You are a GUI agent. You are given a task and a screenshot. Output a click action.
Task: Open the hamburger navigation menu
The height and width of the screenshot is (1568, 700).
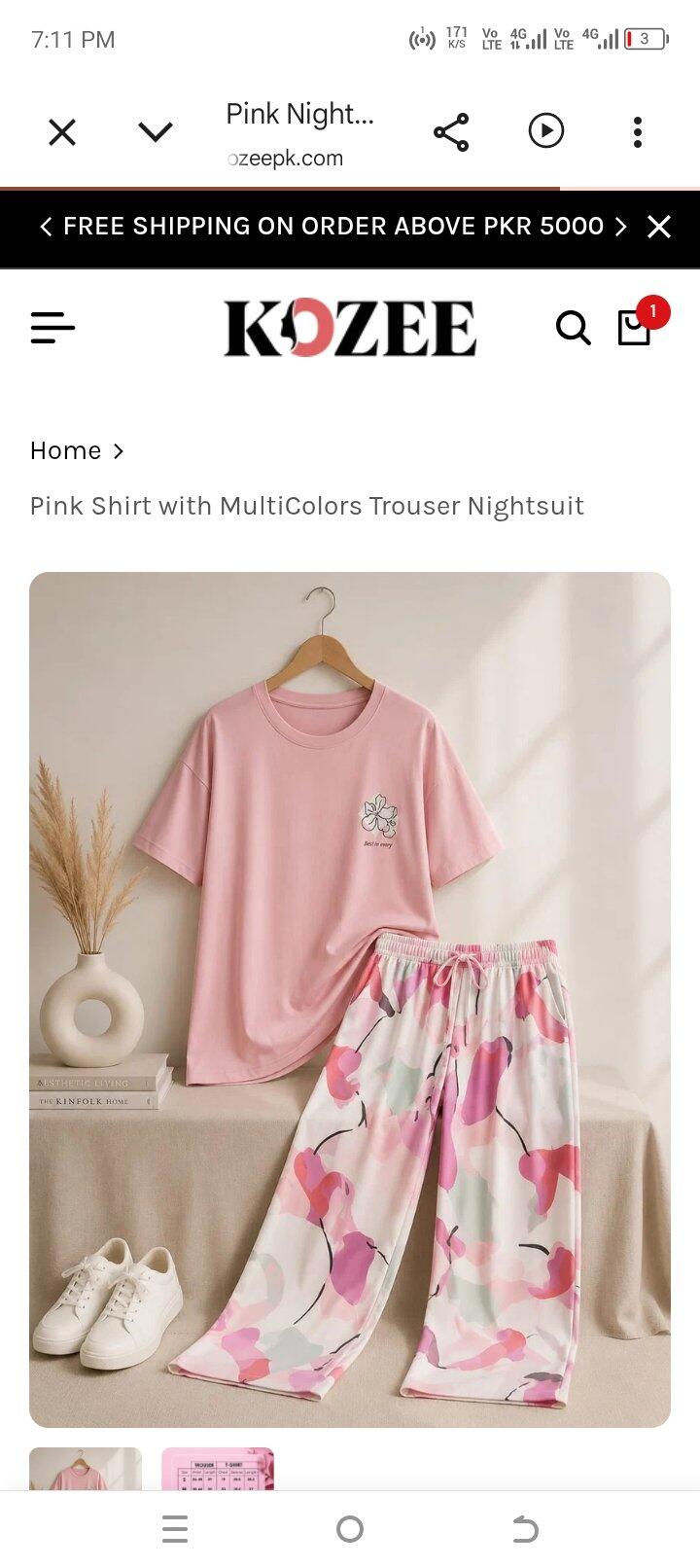(52, 328)
